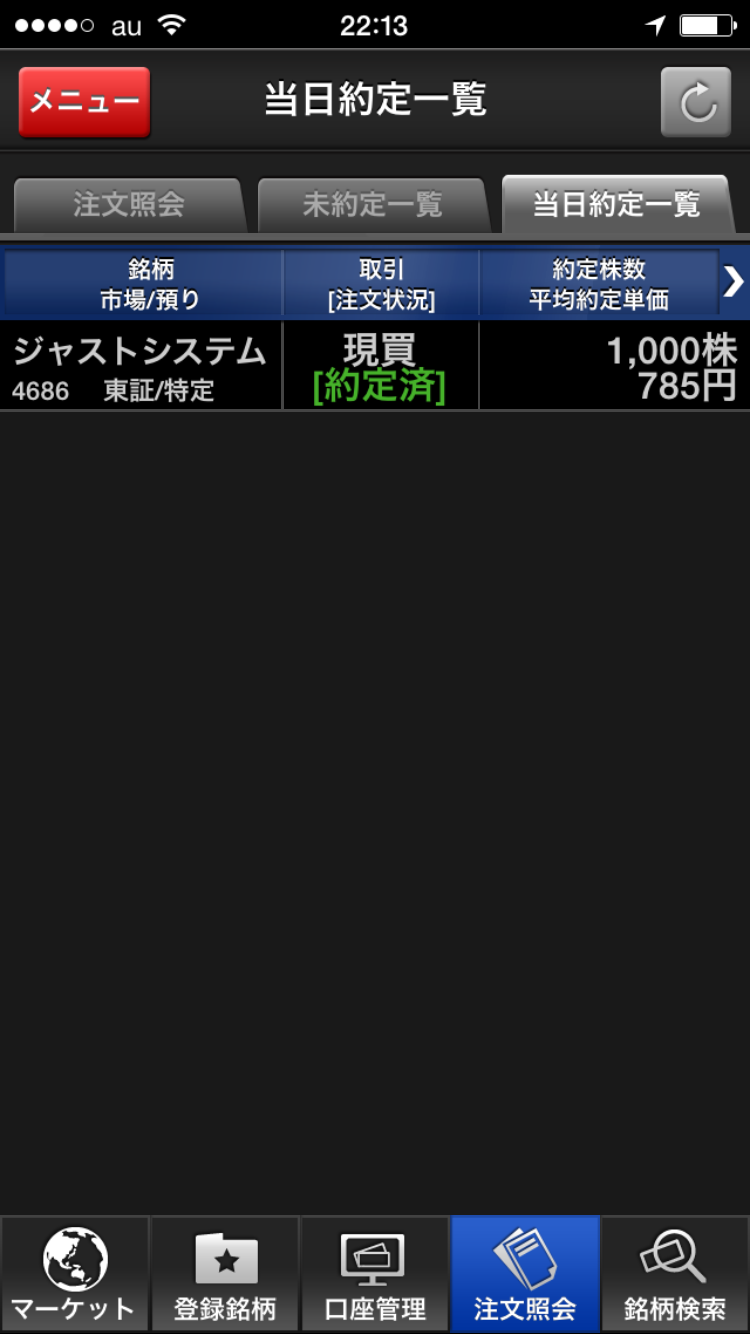The height and width of the screenshot is (1334, 750).
Task: Open the 銘柄検索 tab
Action: point(675,1274)
